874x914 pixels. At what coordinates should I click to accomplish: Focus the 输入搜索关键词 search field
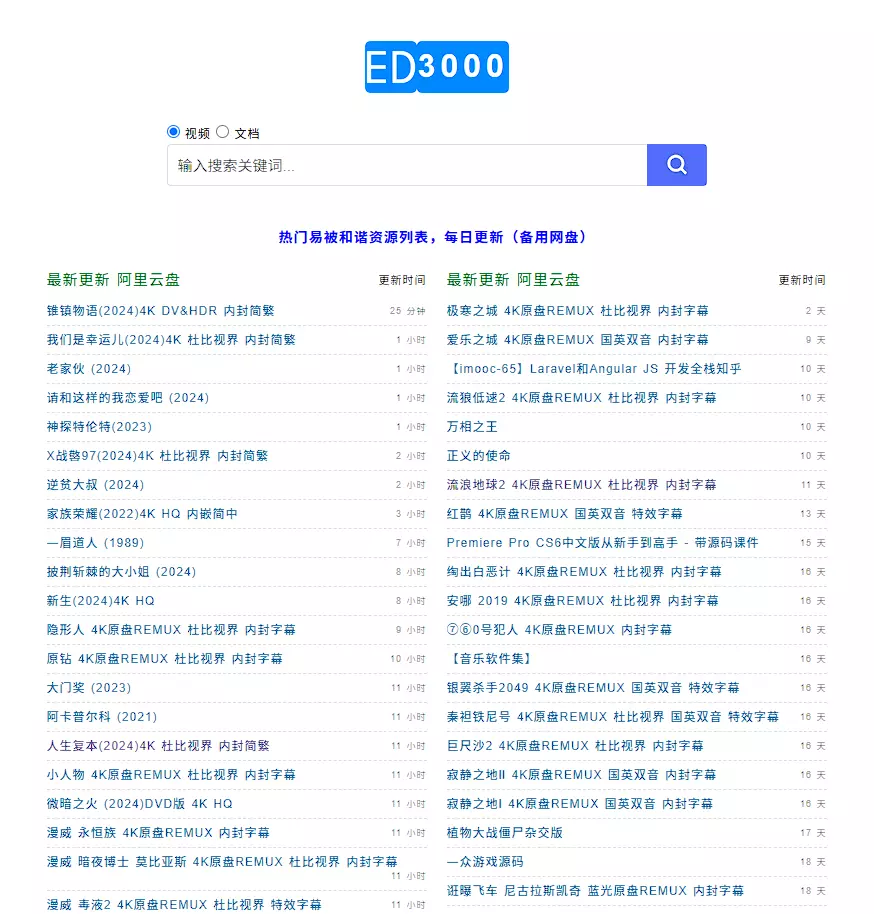406,165
